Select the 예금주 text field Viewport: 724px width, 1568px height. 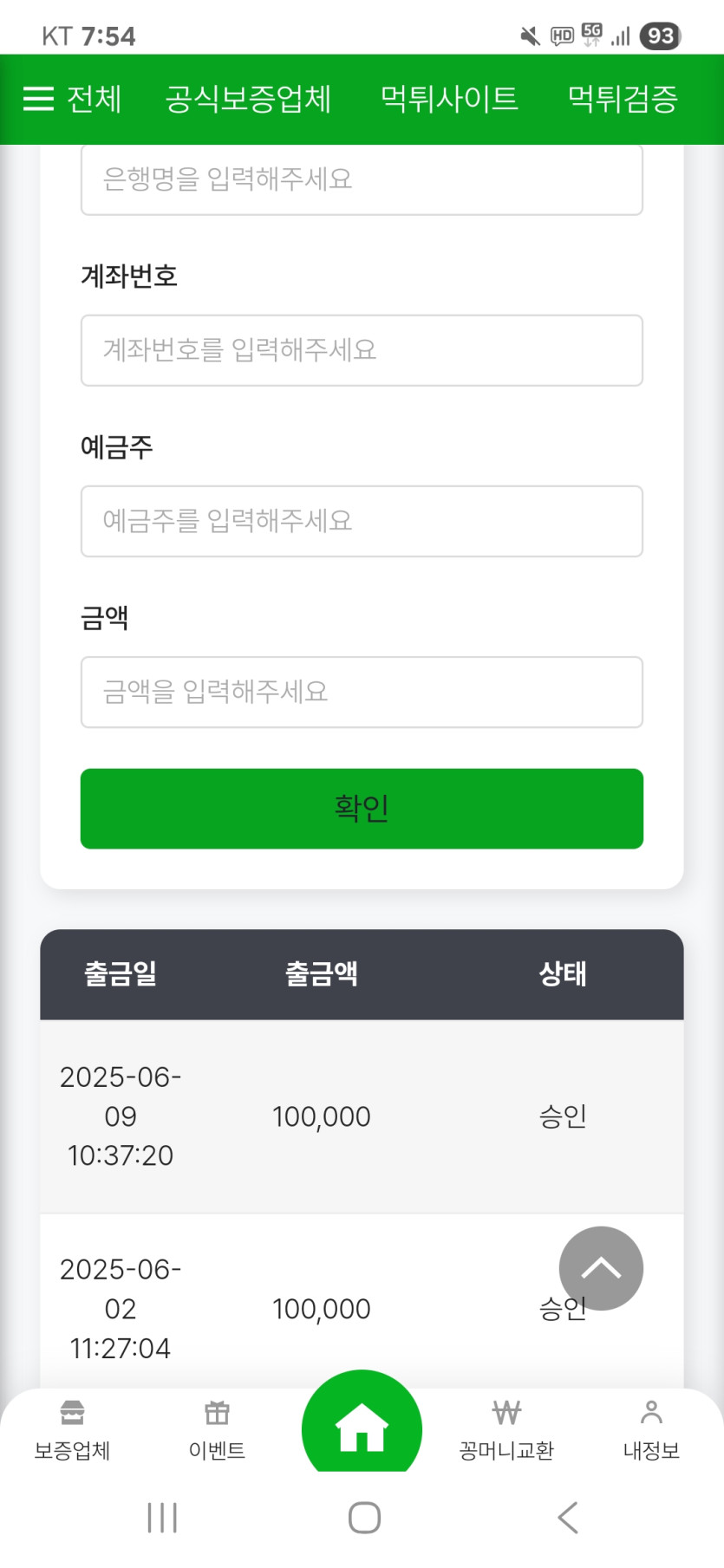point(362,521)
